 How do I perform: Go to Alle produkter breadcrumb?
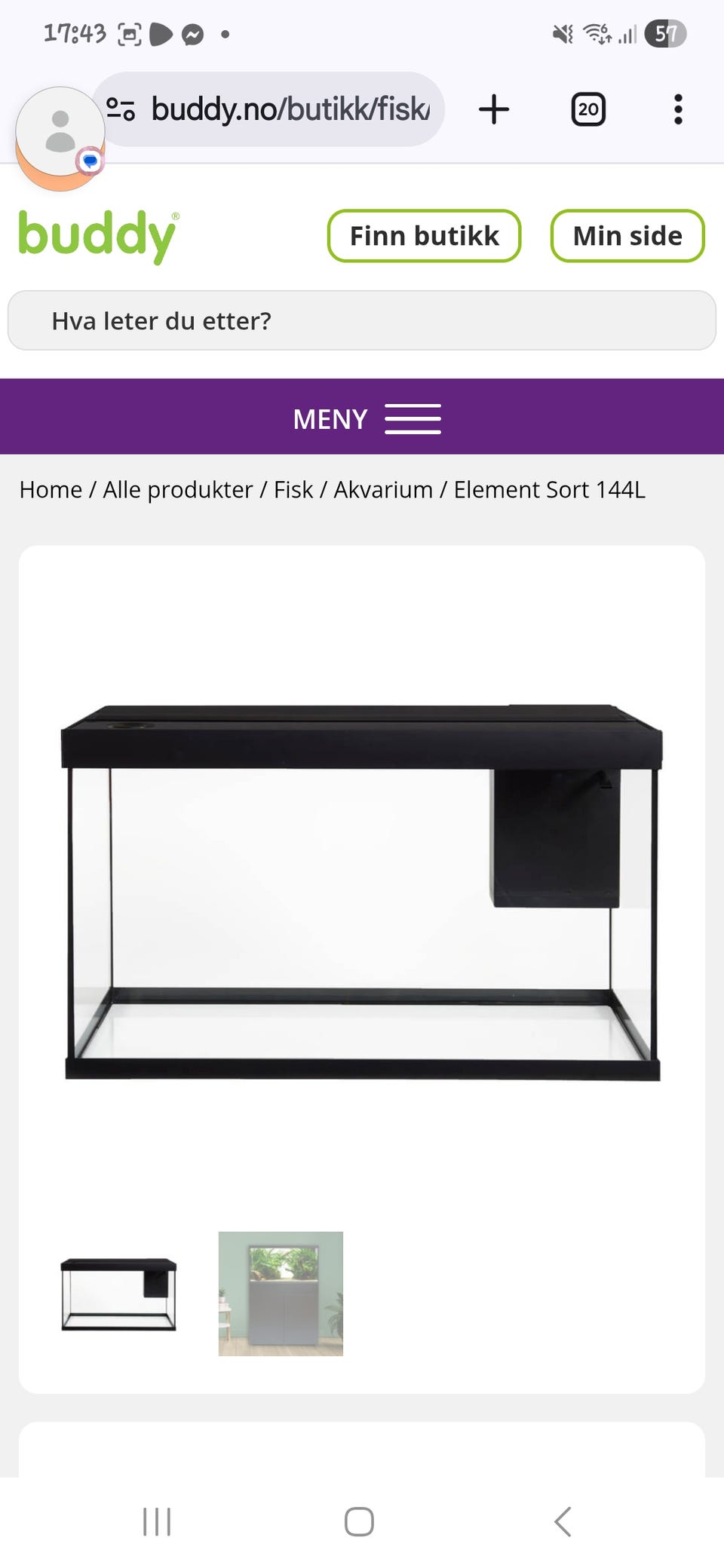coord(178,490)
